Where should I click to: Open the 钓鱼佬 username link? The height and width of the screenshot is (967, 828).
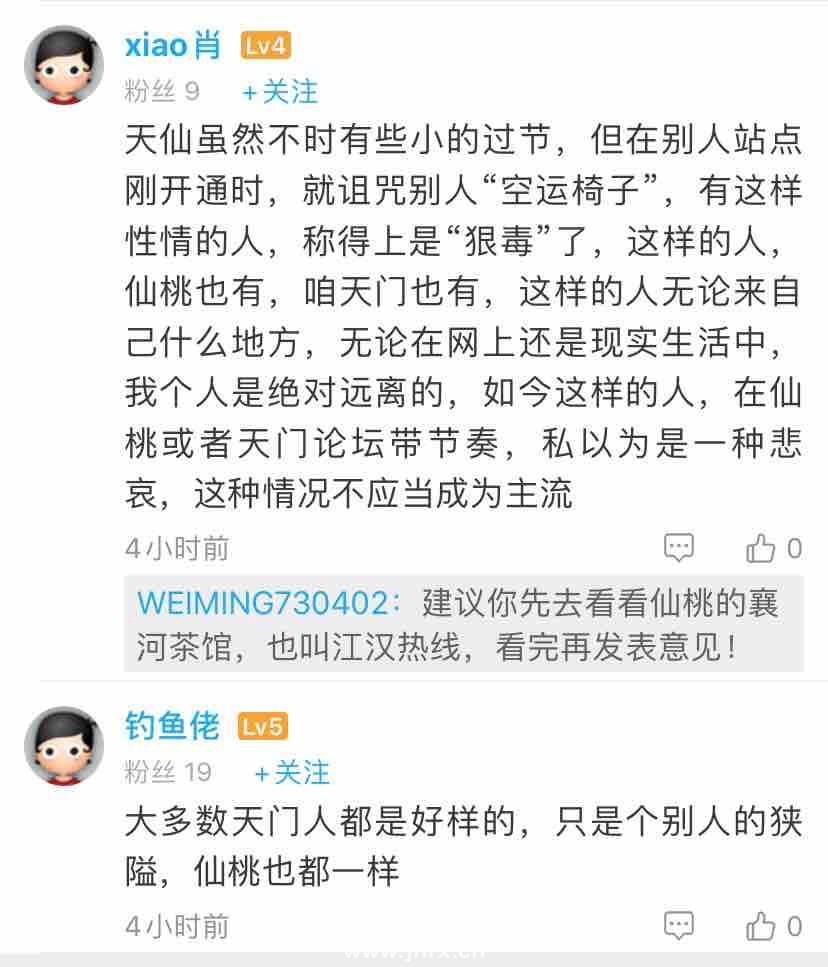(x=172, y=727)
